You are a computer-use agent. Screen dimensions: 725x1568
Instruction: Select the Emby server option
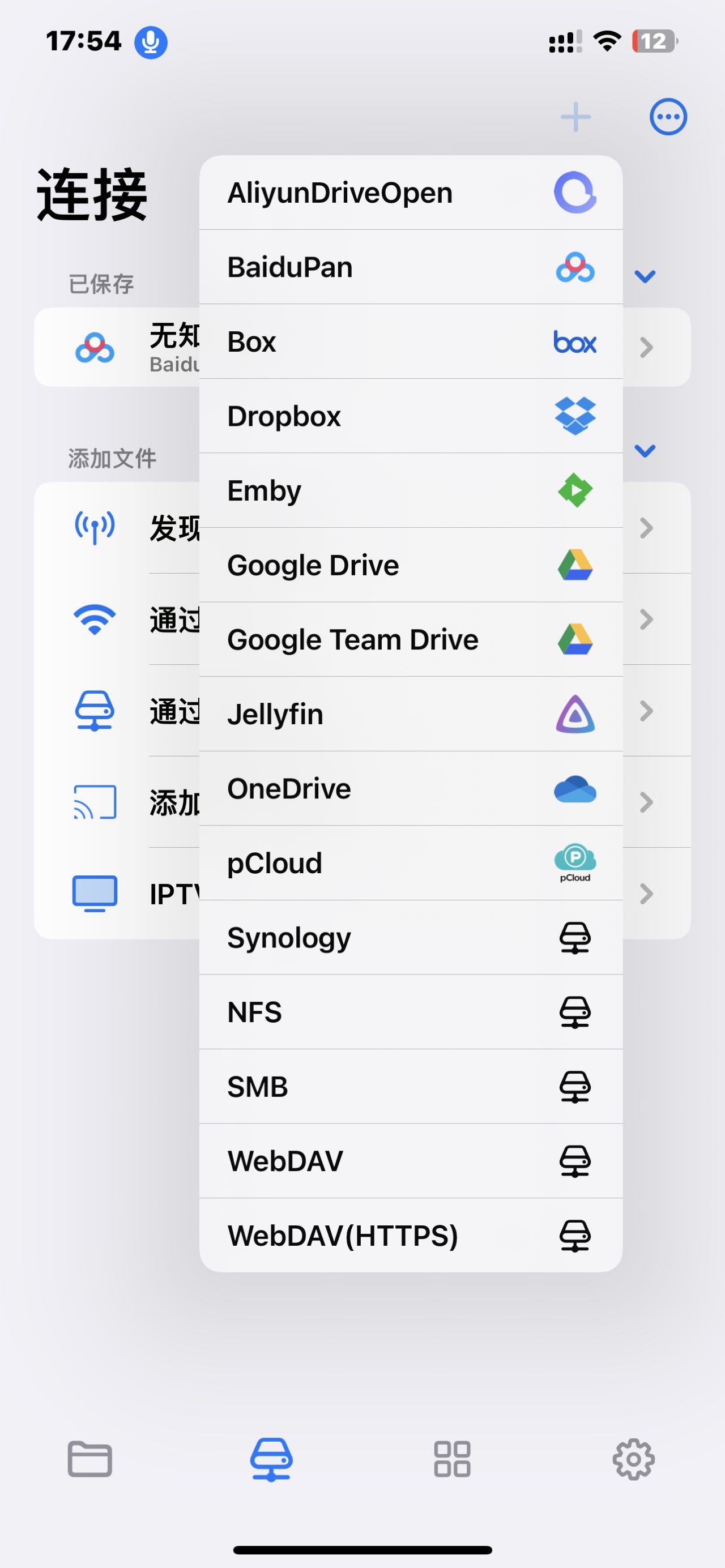click(410, 490)
